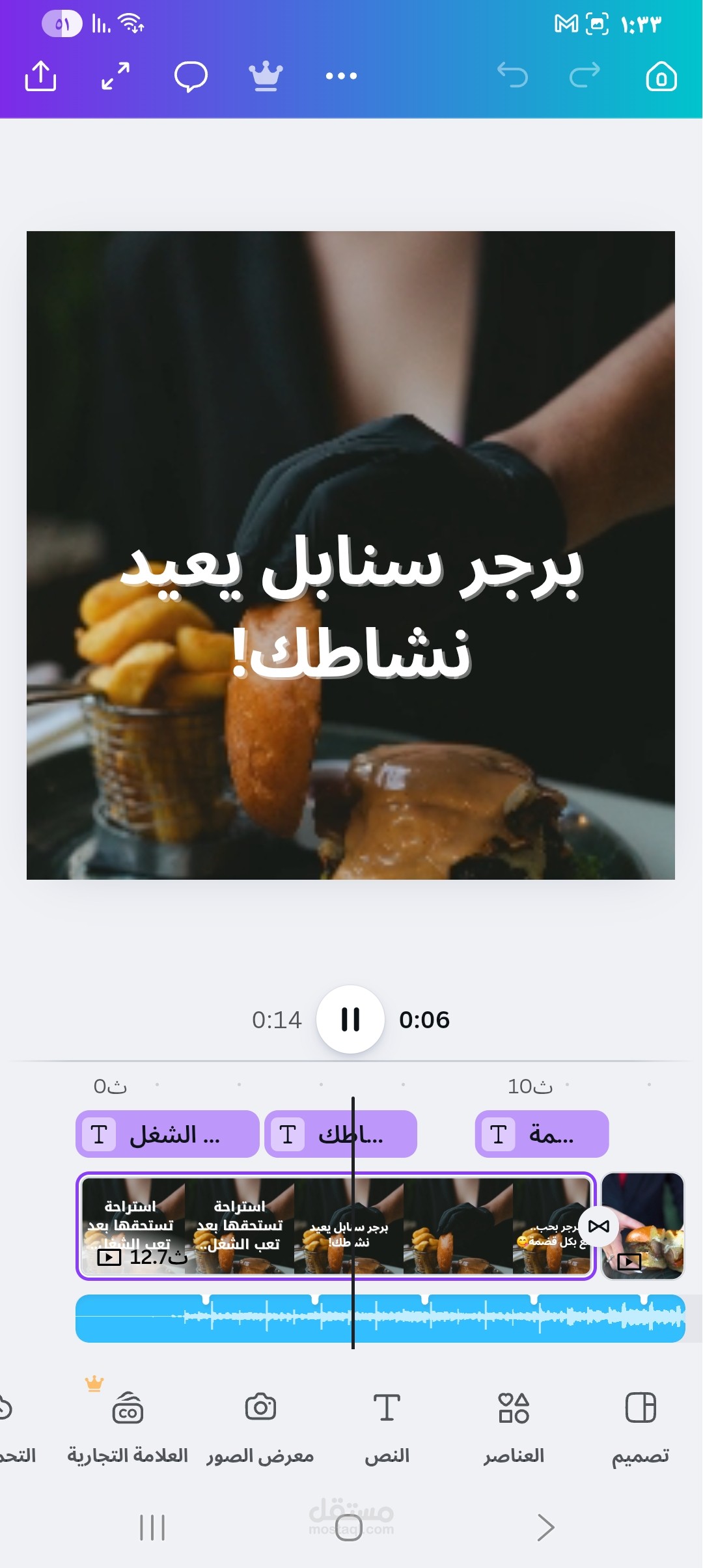Open the العناصر elements tab
The height and width of the screenshot is (1568, 703).
(x=514, y=1426)
